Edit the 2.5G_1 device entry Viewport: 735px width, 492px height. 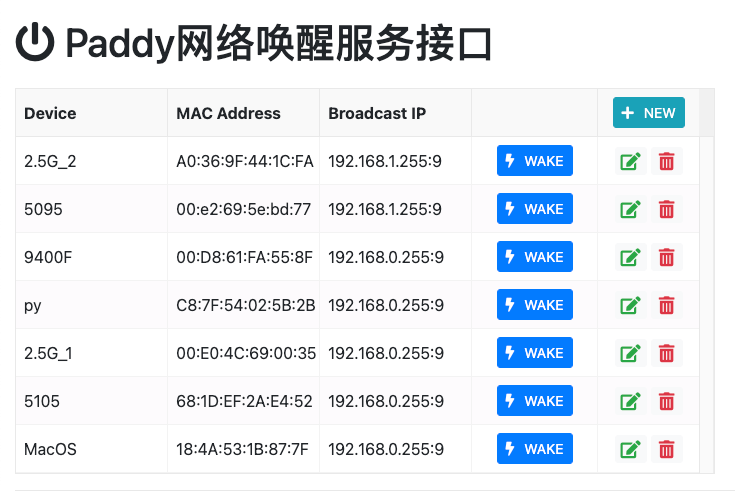point(630,353)
